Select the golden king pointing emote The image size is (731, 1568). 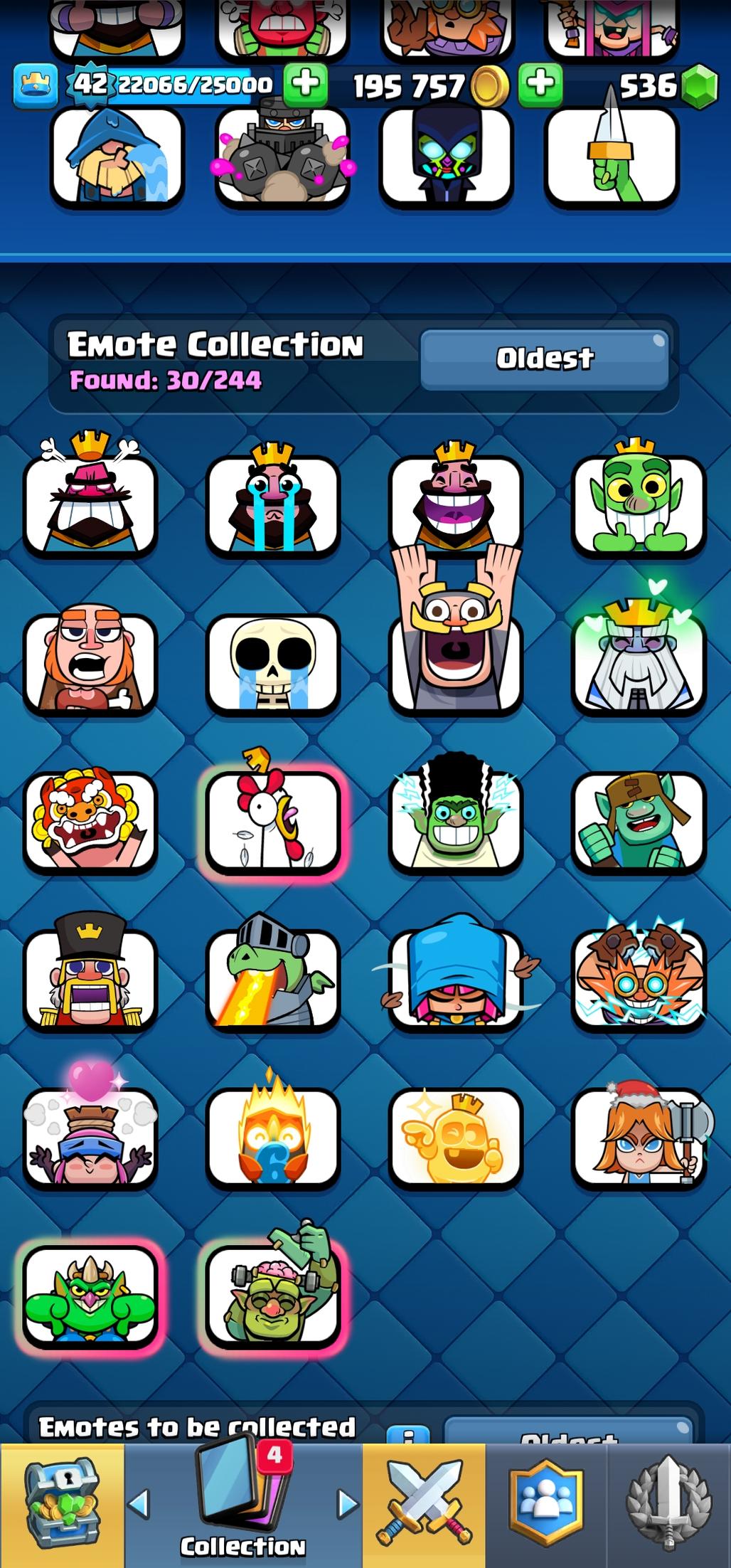coord(455,1137)
